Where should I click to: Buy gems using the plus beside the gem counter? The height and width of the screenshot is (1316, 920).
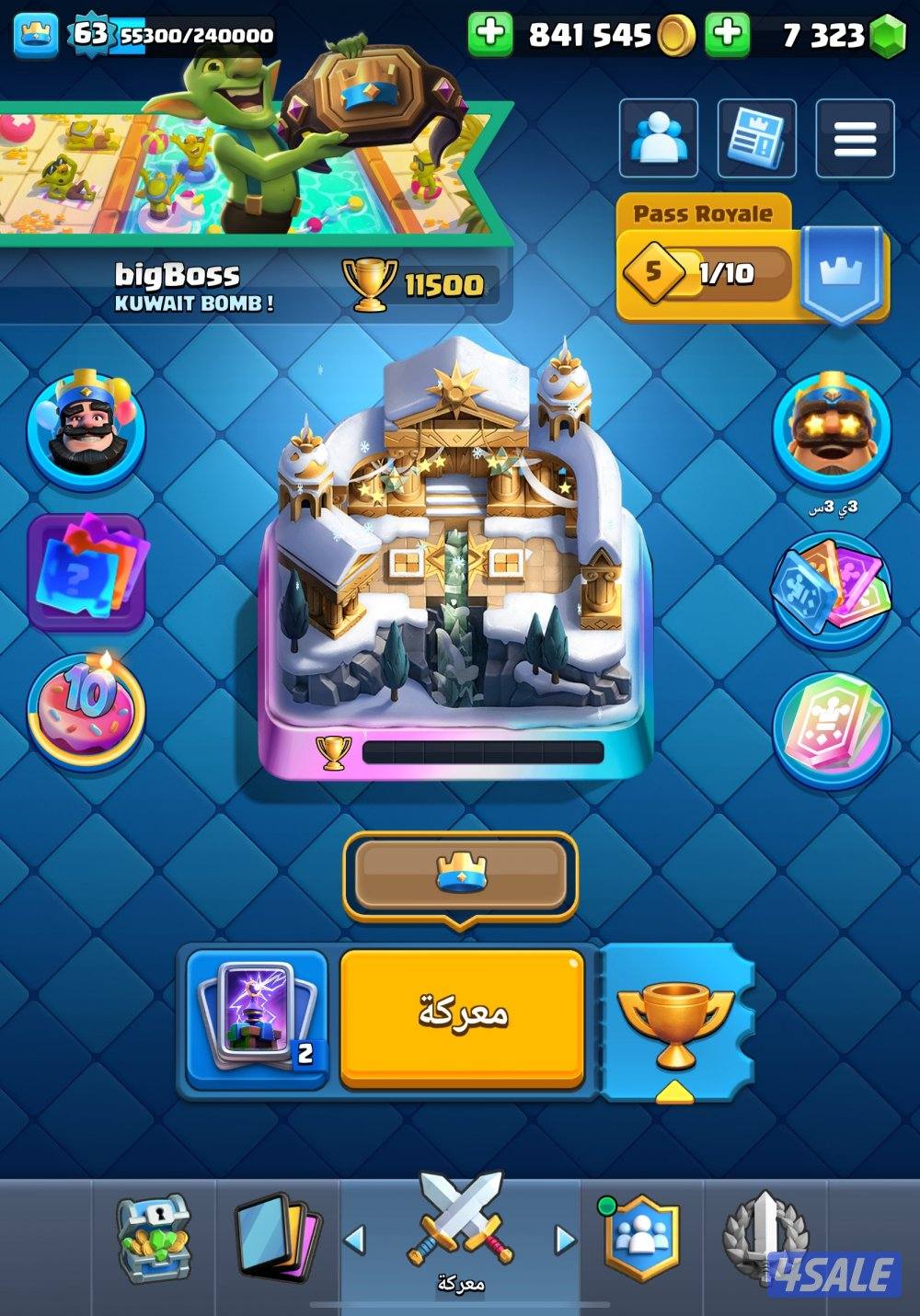pyautogui.click(x=727, y=34)
